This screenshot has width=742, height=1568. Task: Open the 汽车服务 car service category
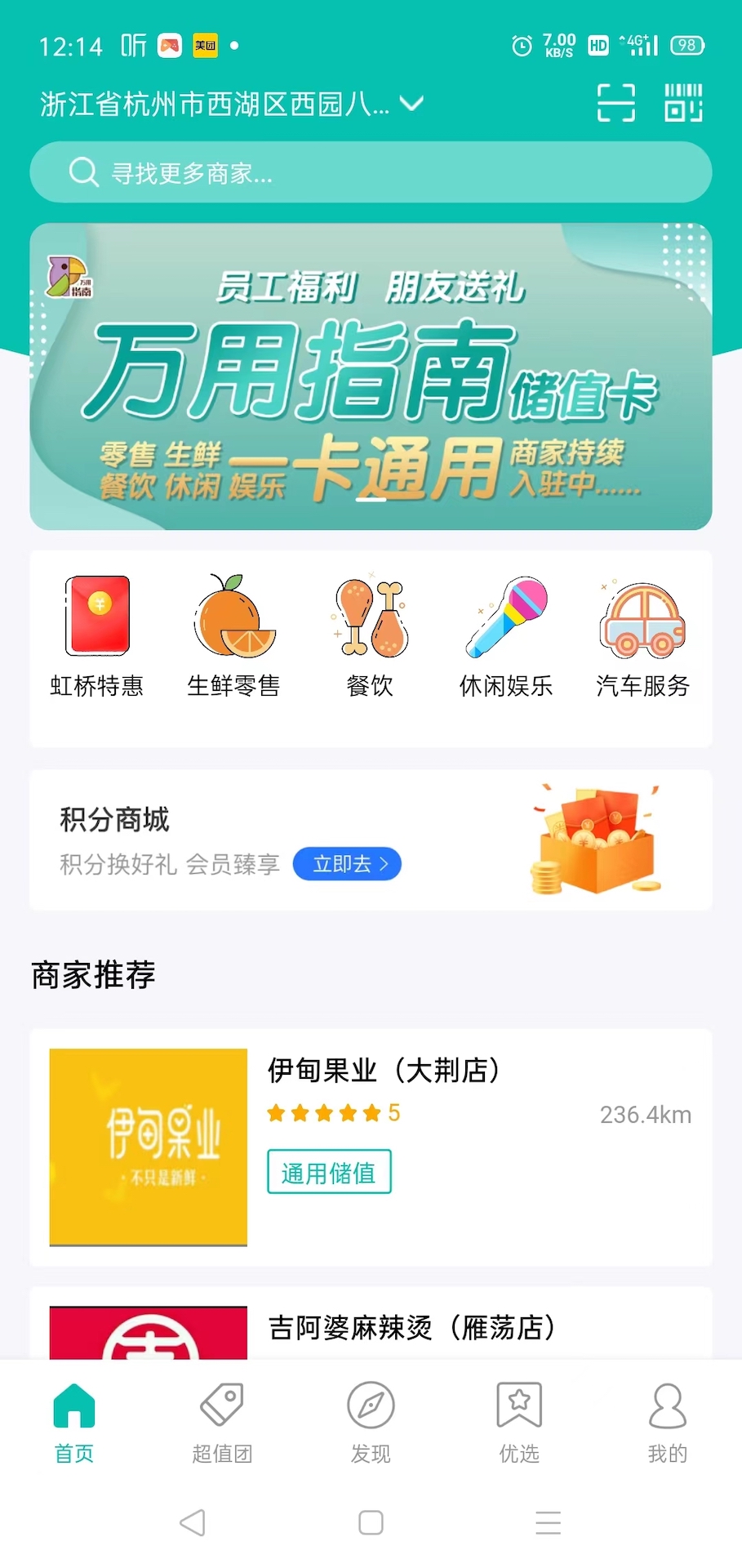(642, 635)
